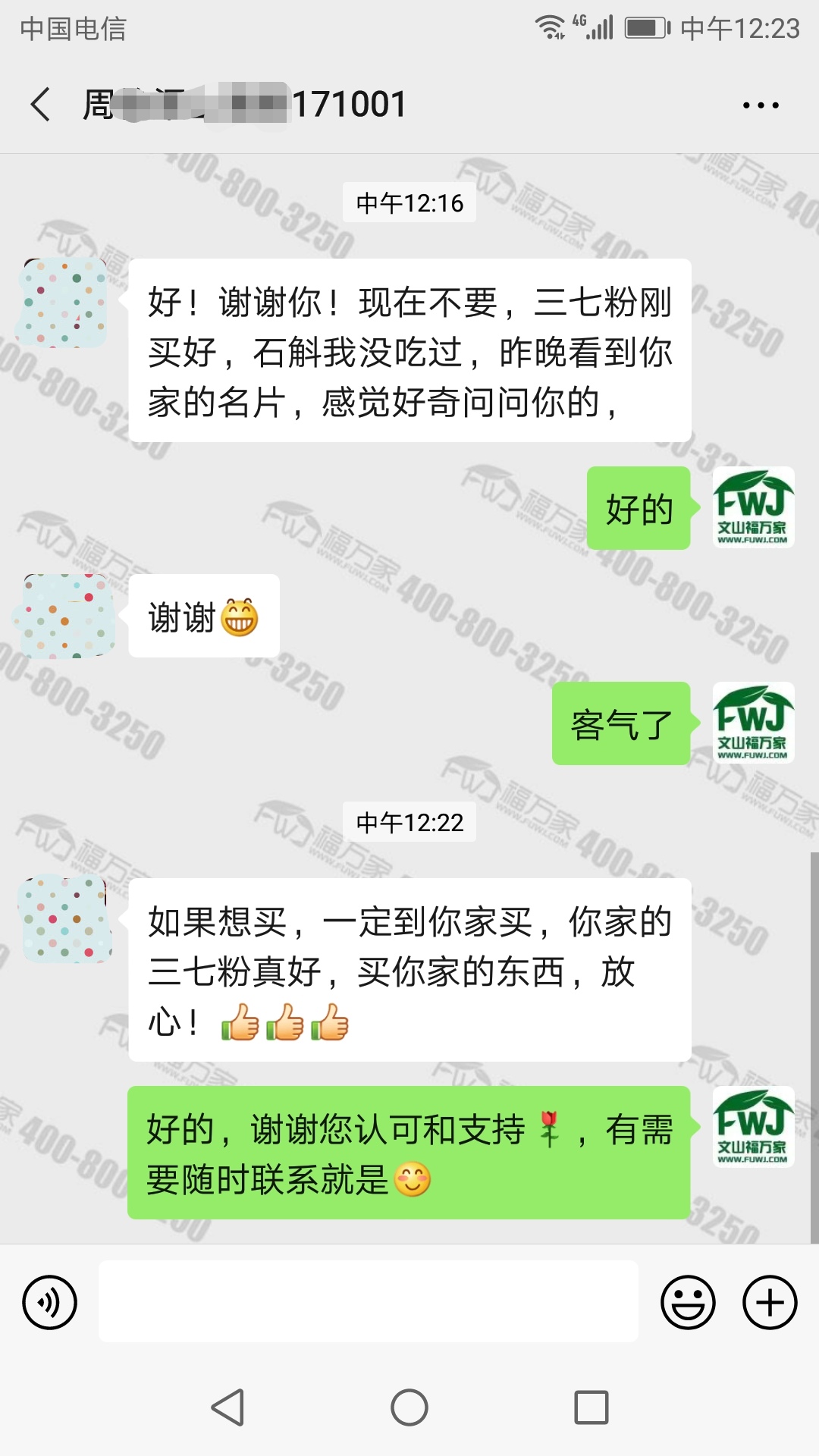Open the chat info overflow menu
The height and width of the screenshot is (1456, 819).
pos(761,105)
